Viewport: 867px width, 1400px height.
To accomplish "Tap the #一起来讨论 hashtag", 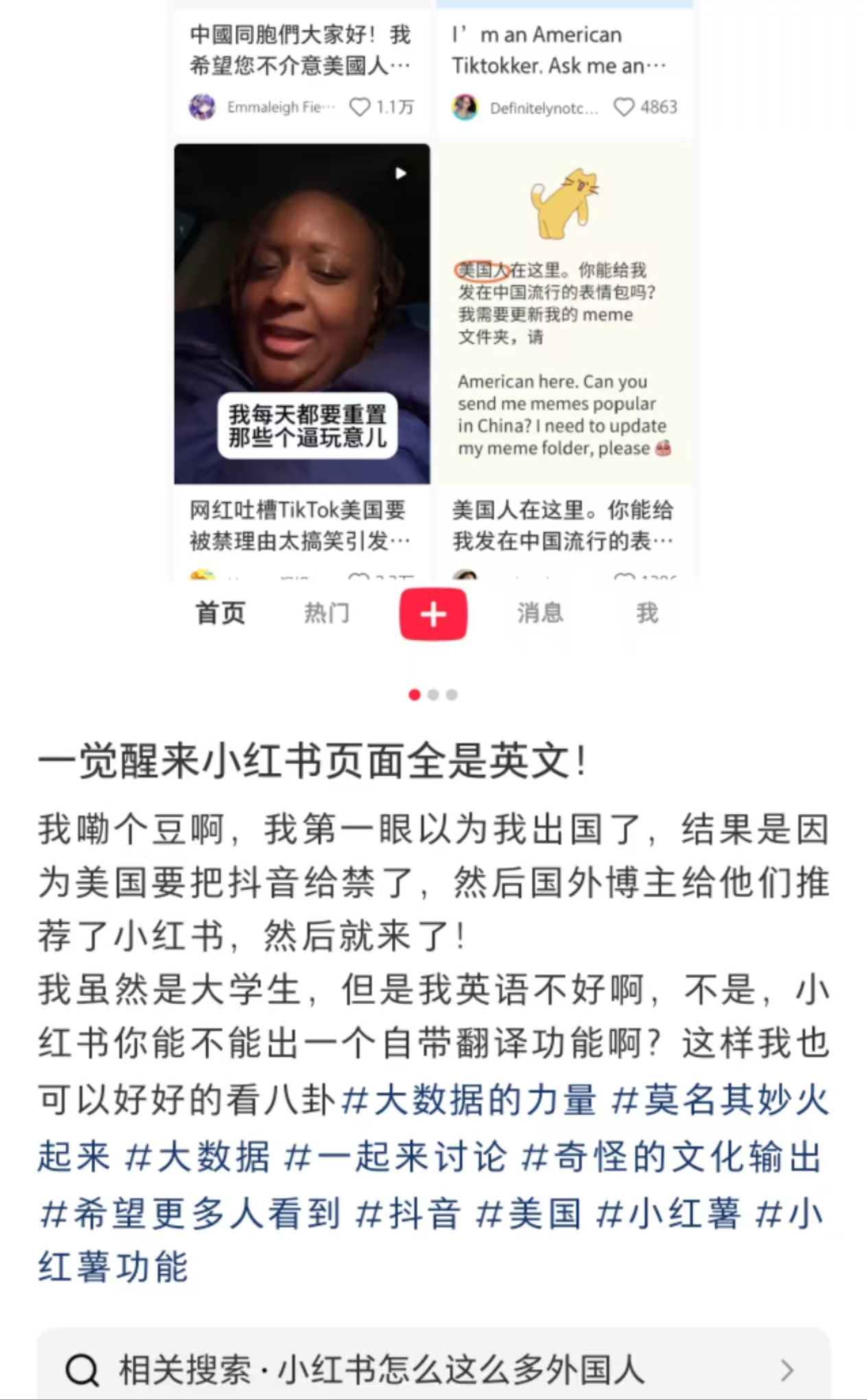I will click(396, 1157).
